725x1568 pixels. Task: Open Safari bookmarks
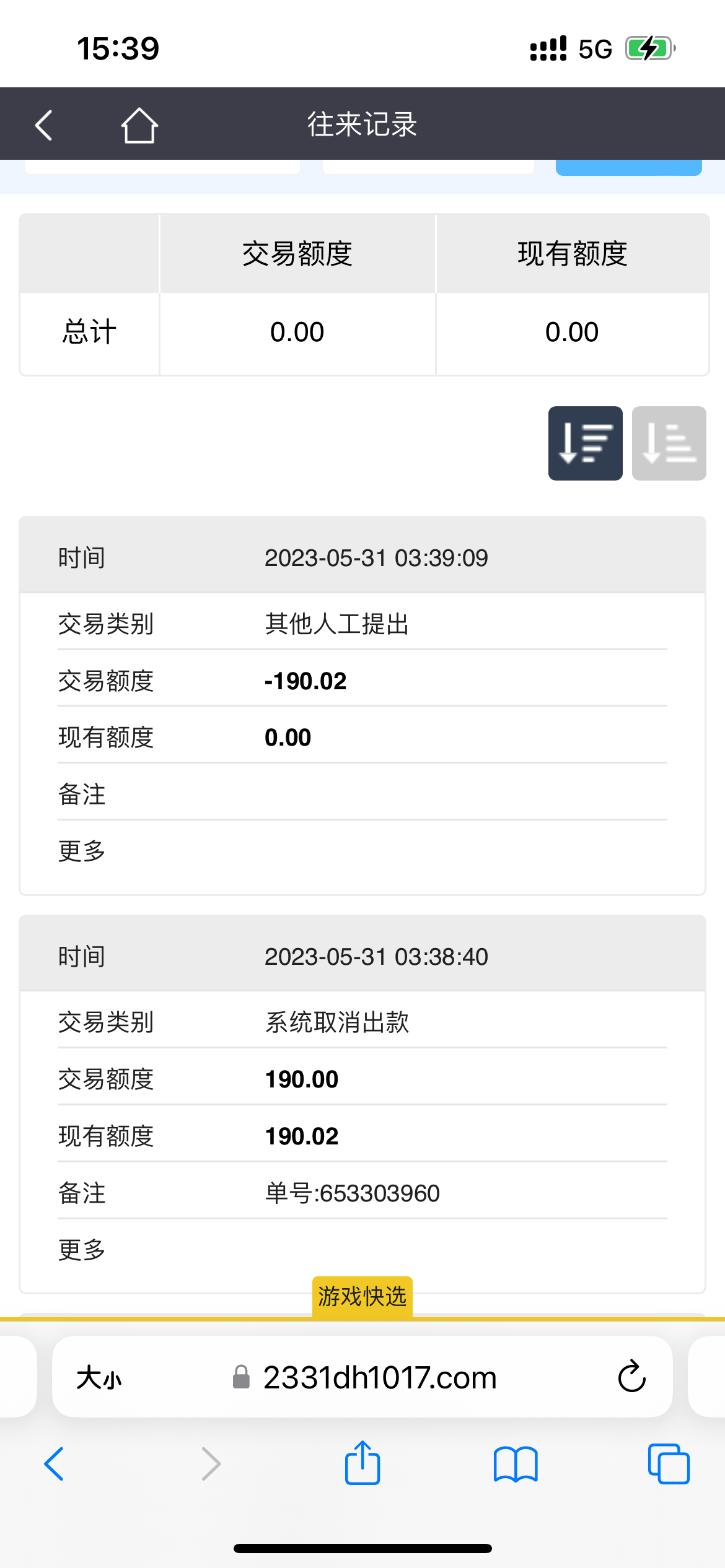(516, 1464)
